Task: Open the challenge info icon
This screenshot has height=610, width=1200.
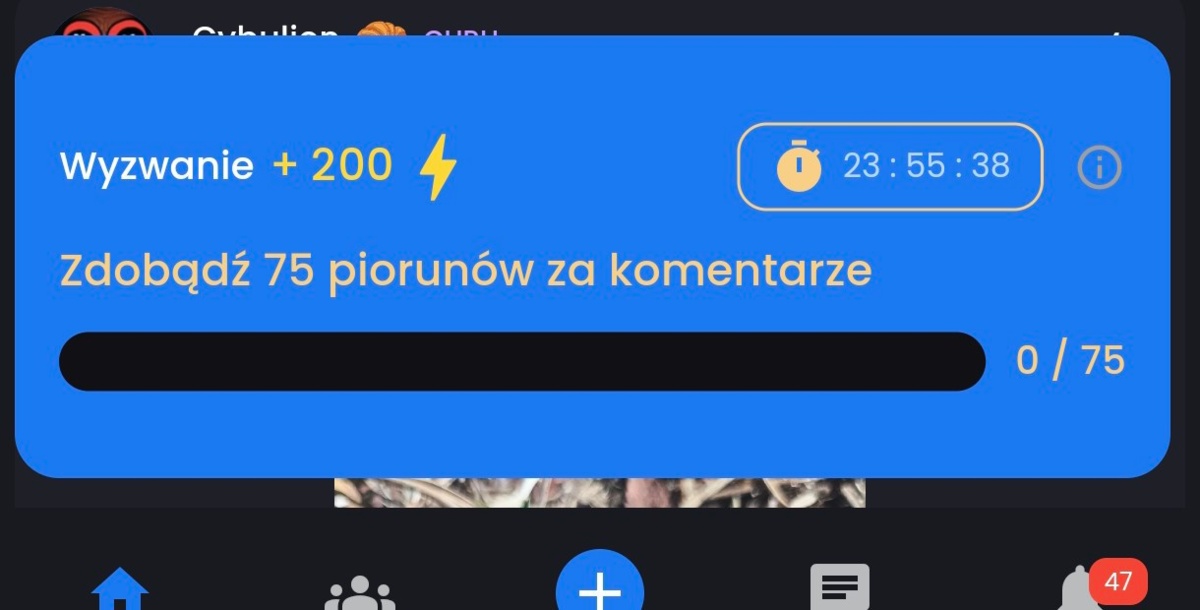Action: [1099, 167]
